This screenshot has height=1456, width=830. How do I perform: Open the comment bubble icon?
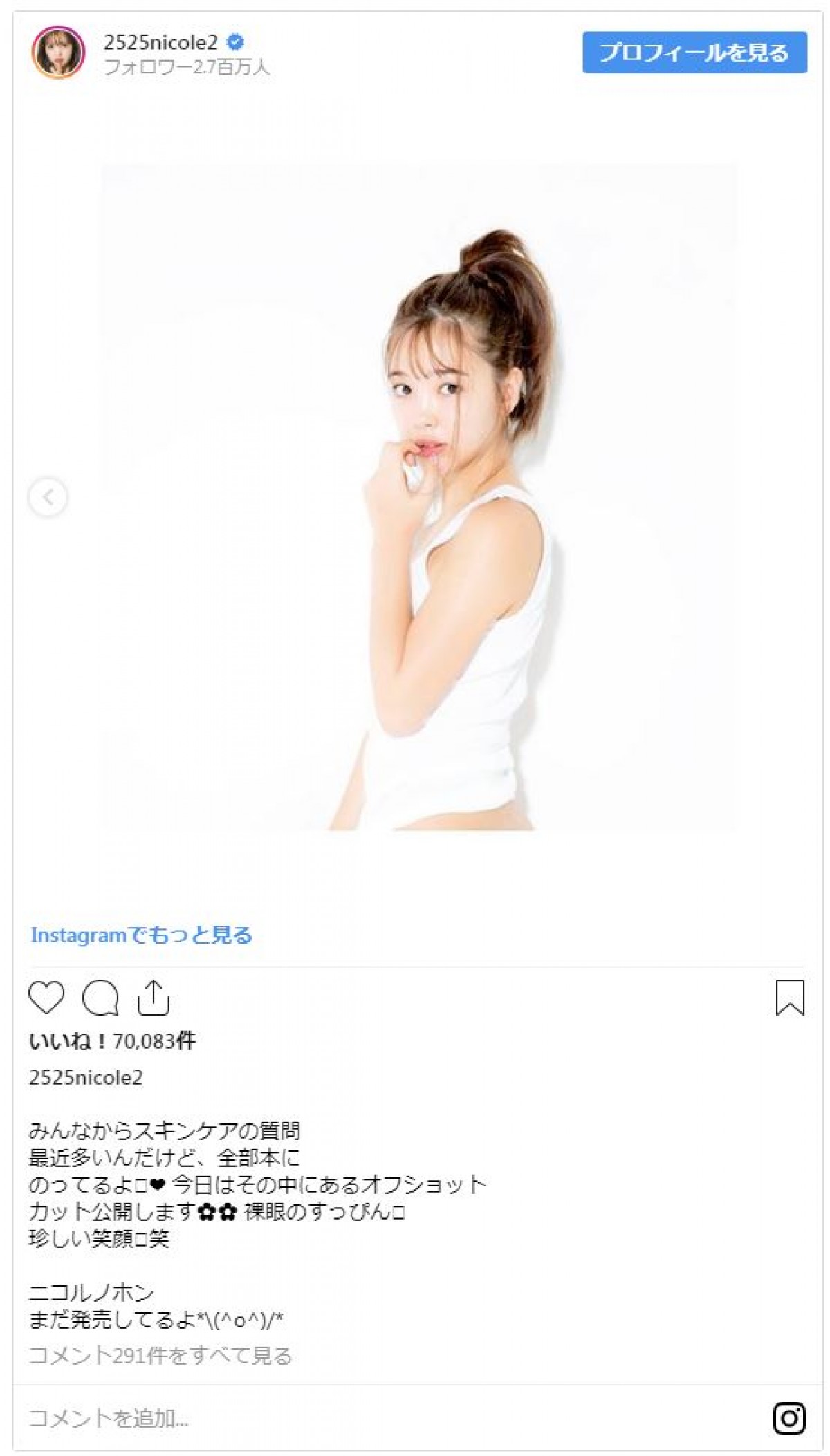(x=100, y=998)
